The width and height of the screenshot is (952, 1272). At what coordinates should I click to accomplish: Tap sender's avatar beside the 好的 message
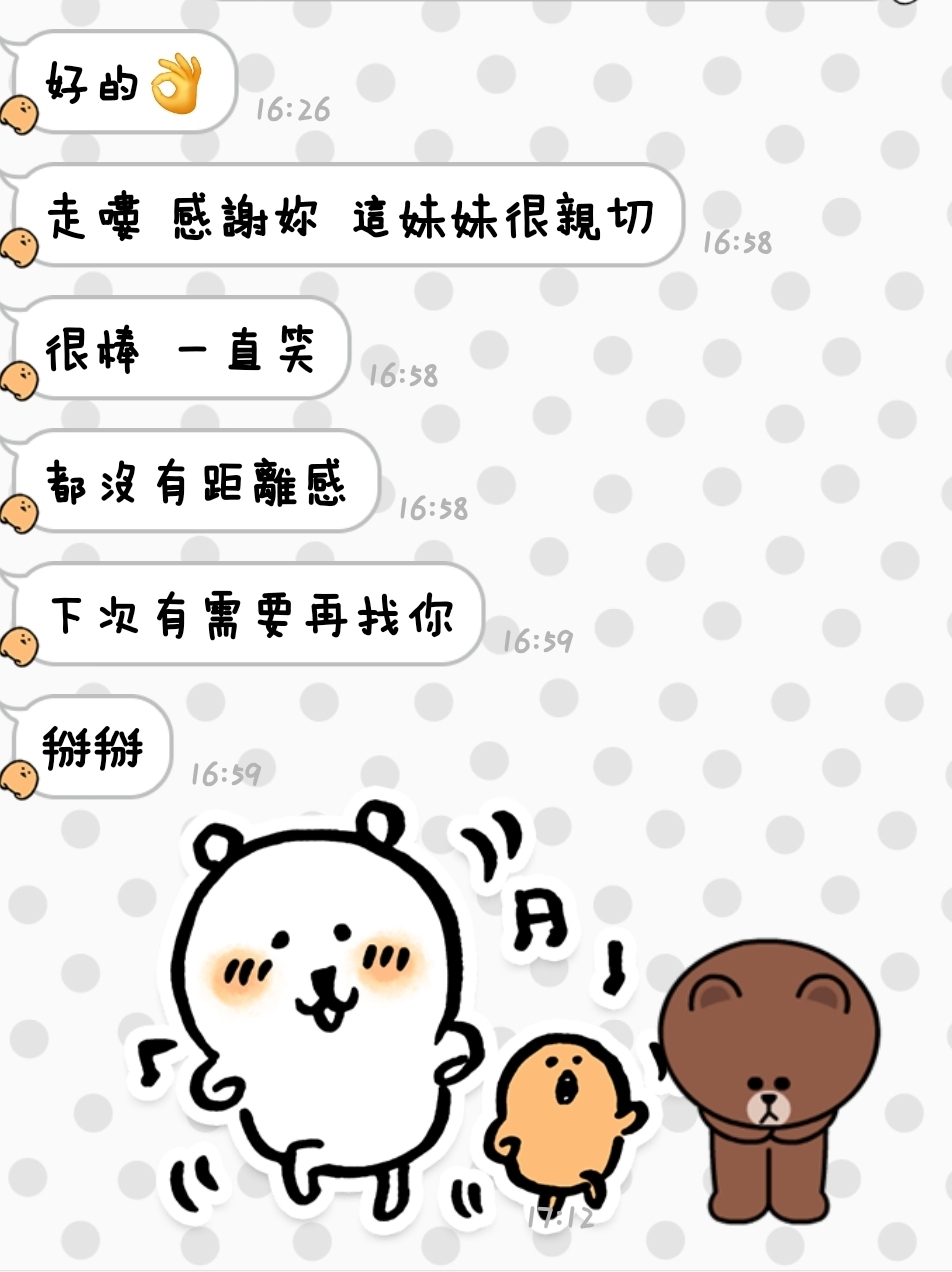17,115
